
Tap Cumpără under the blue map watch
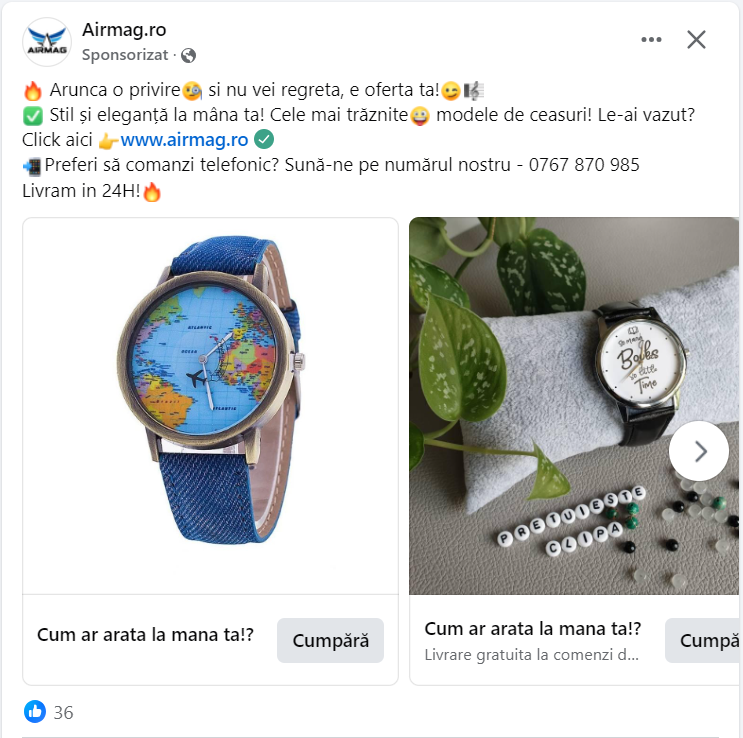(330, 640)
